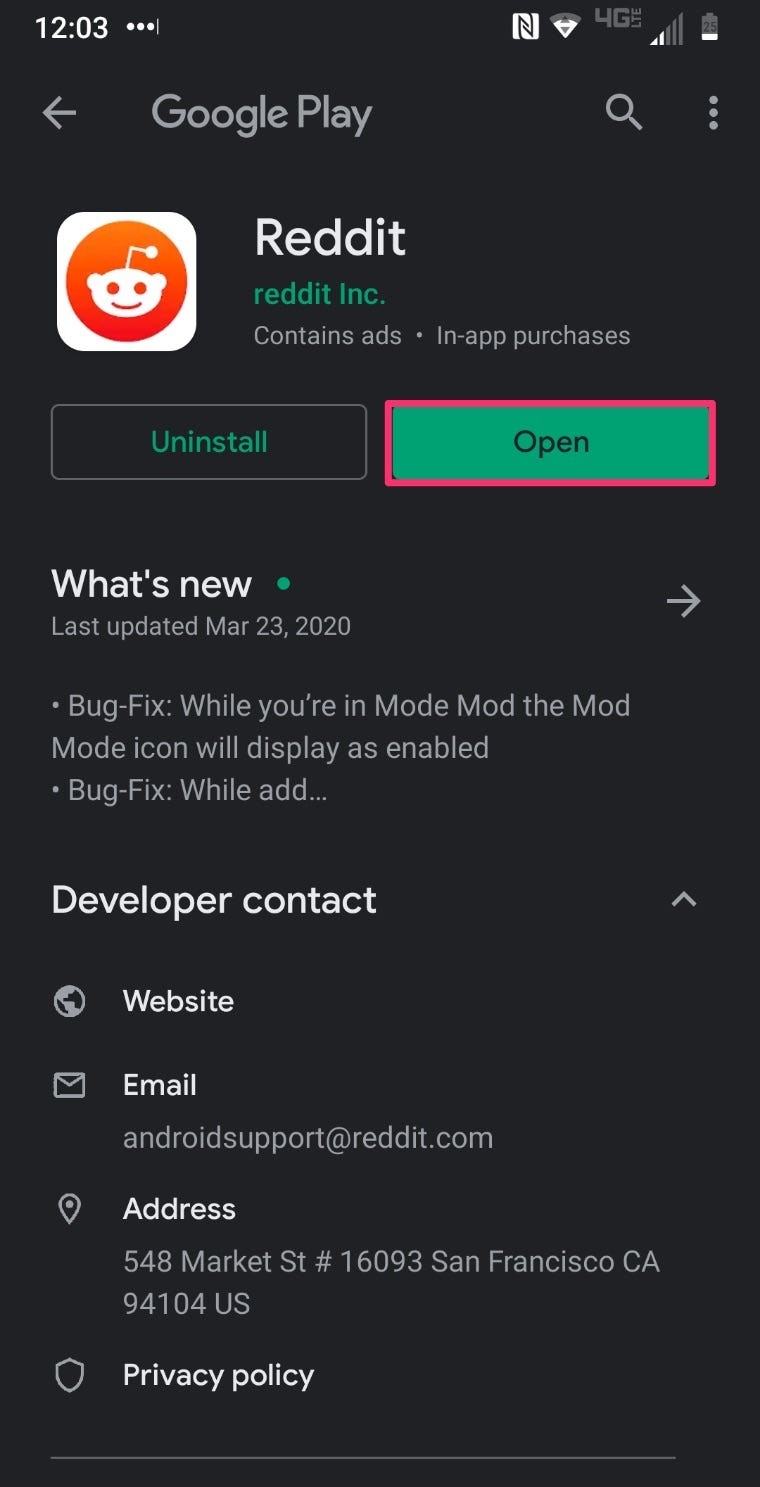
Task: Tap the Uninstall button
Action: [x=209, y=442]
